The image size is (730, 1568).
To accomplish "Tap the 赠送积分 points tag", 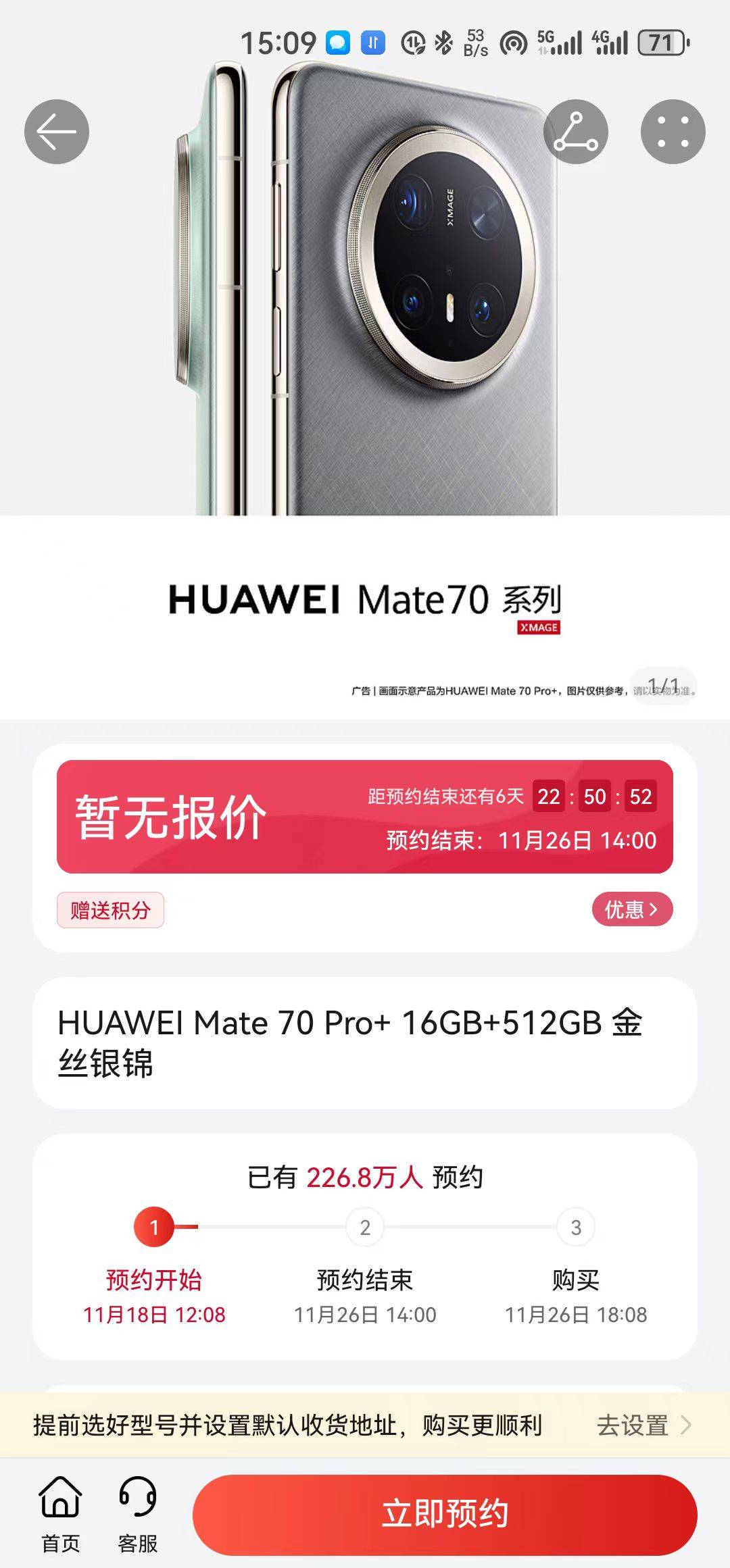I will (110, 910).
